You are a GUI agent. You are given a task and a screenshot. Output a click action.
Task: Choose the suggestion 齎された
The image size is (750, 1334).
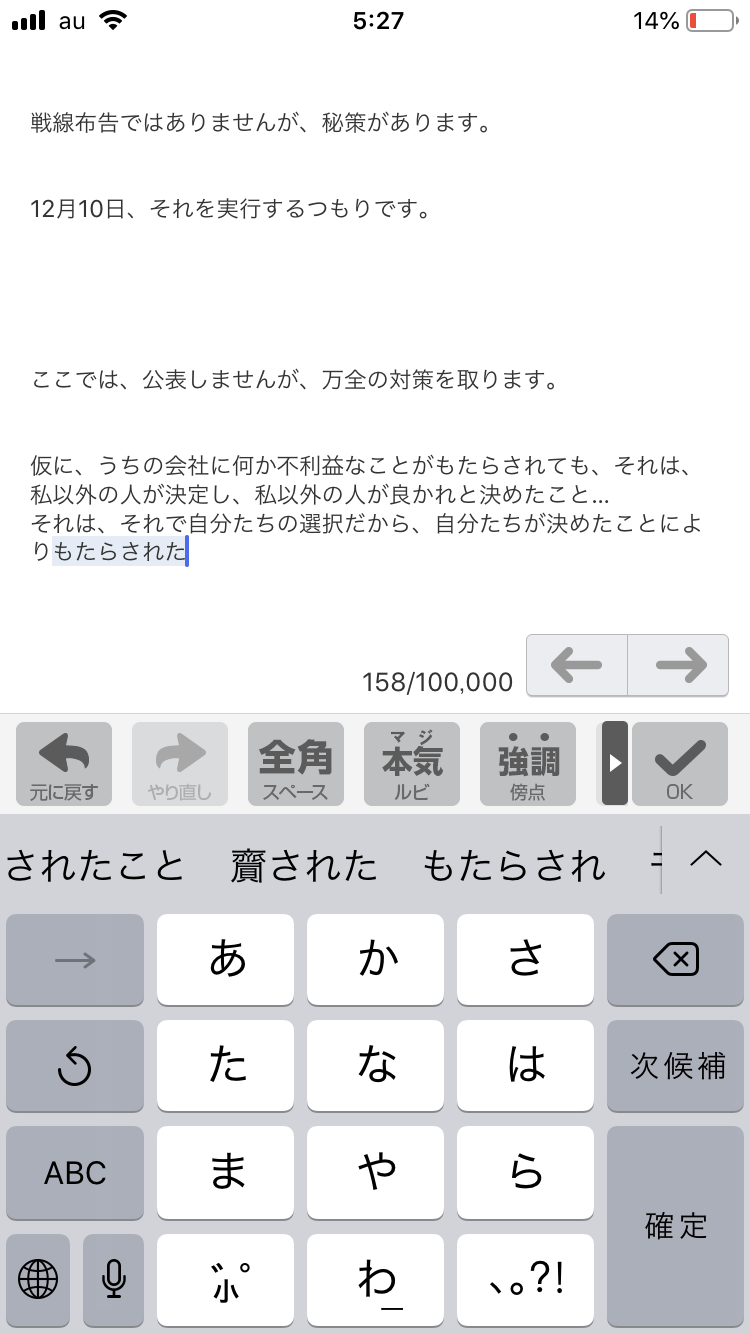pyautogui.click(x=304, y=865)
